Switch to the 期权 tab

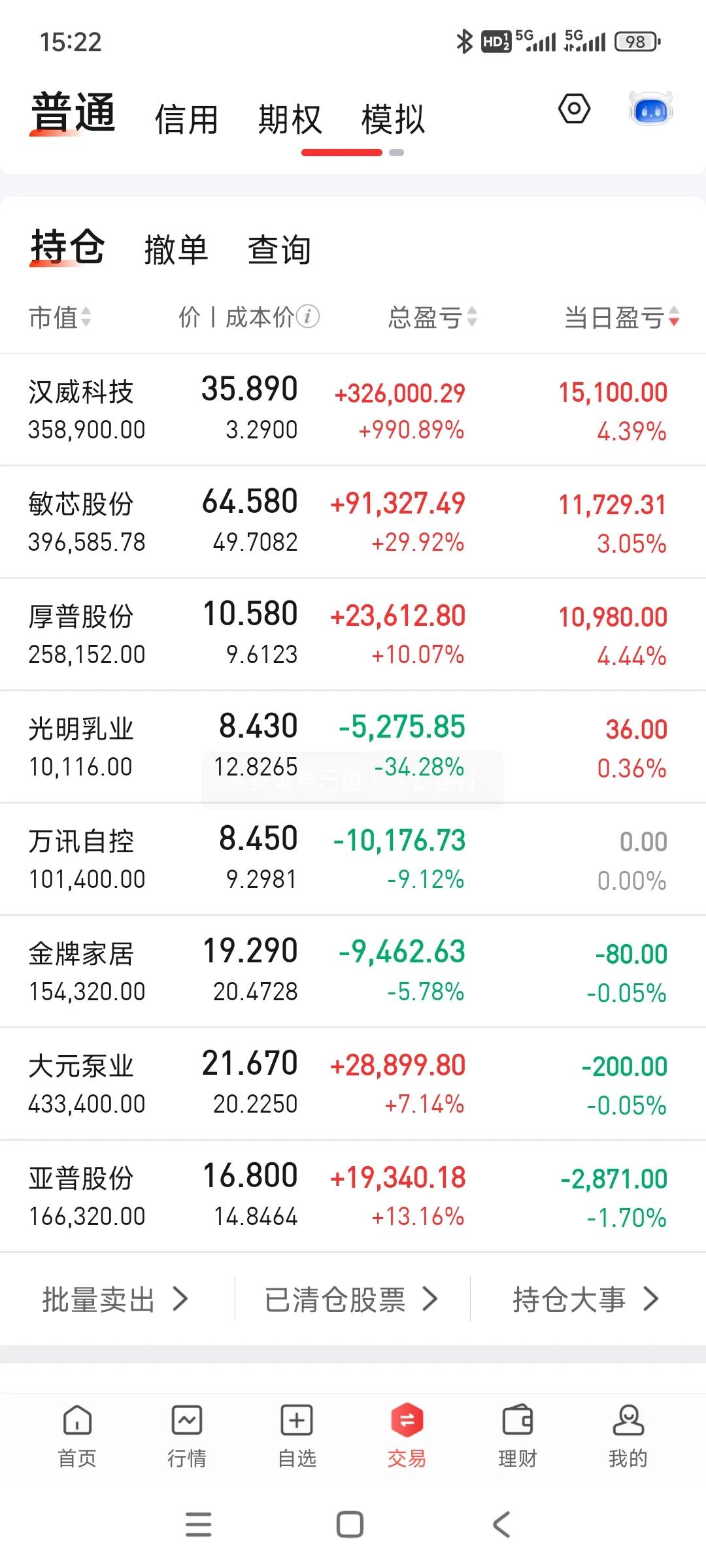coord(290,120)
